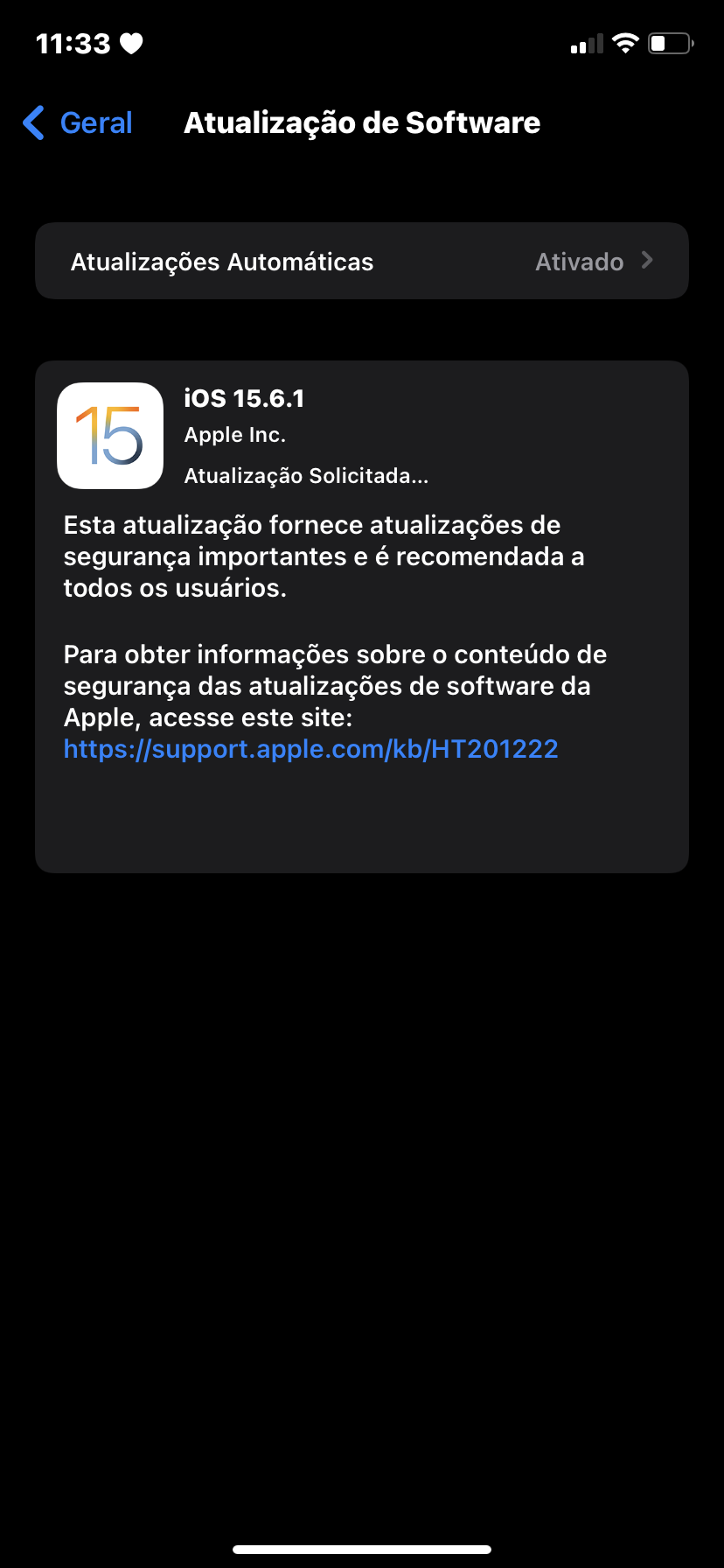The width and height of the screenshot is (724, 1568).
Task: Go back to Geral settings
Action: (79, 123)
